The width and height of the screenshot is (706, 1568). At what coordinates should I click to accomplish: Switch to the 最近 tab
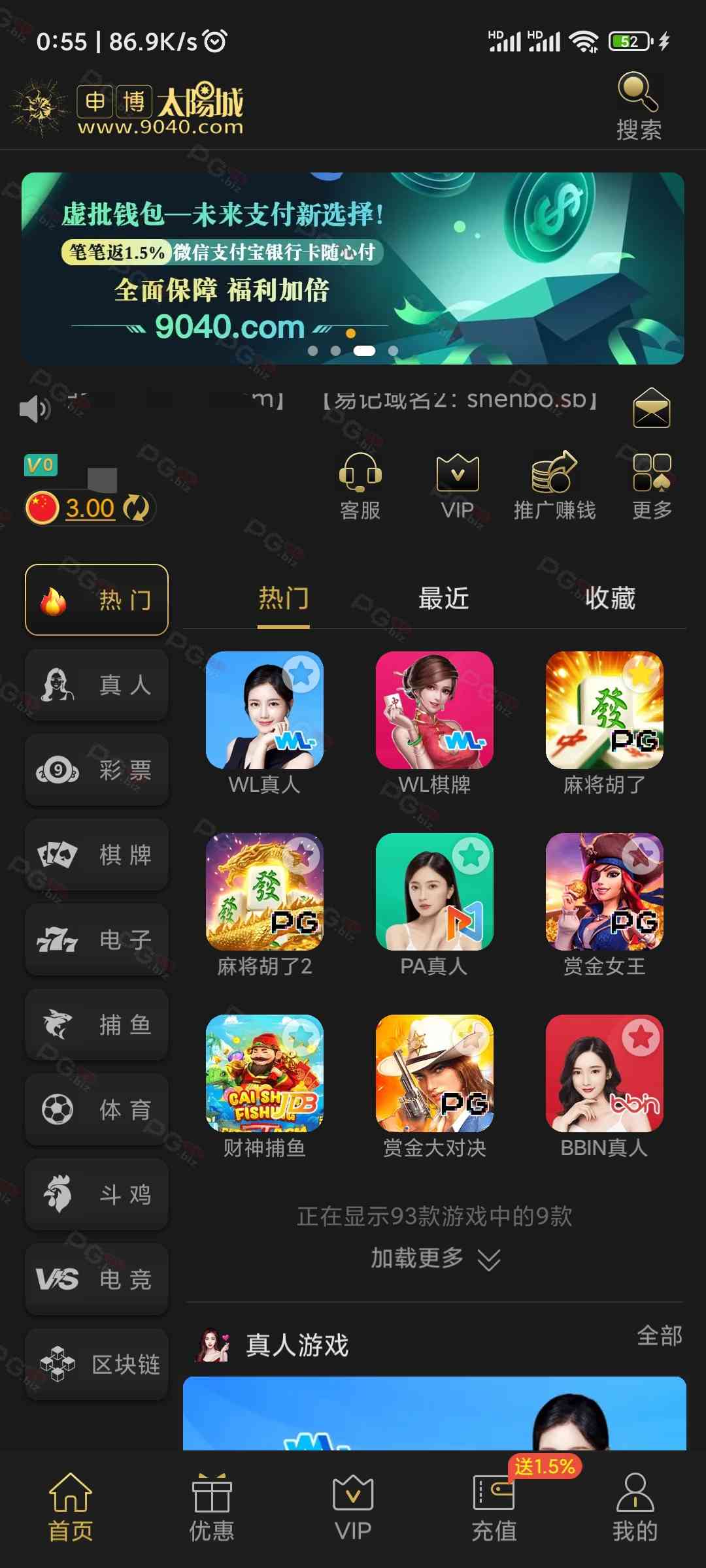pos(444,598)
